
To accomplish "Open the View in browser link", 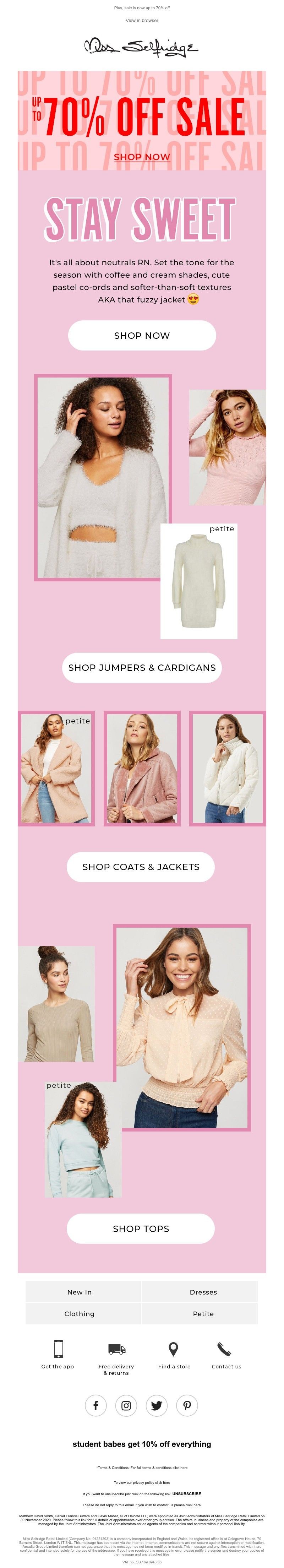I will 142,20.
